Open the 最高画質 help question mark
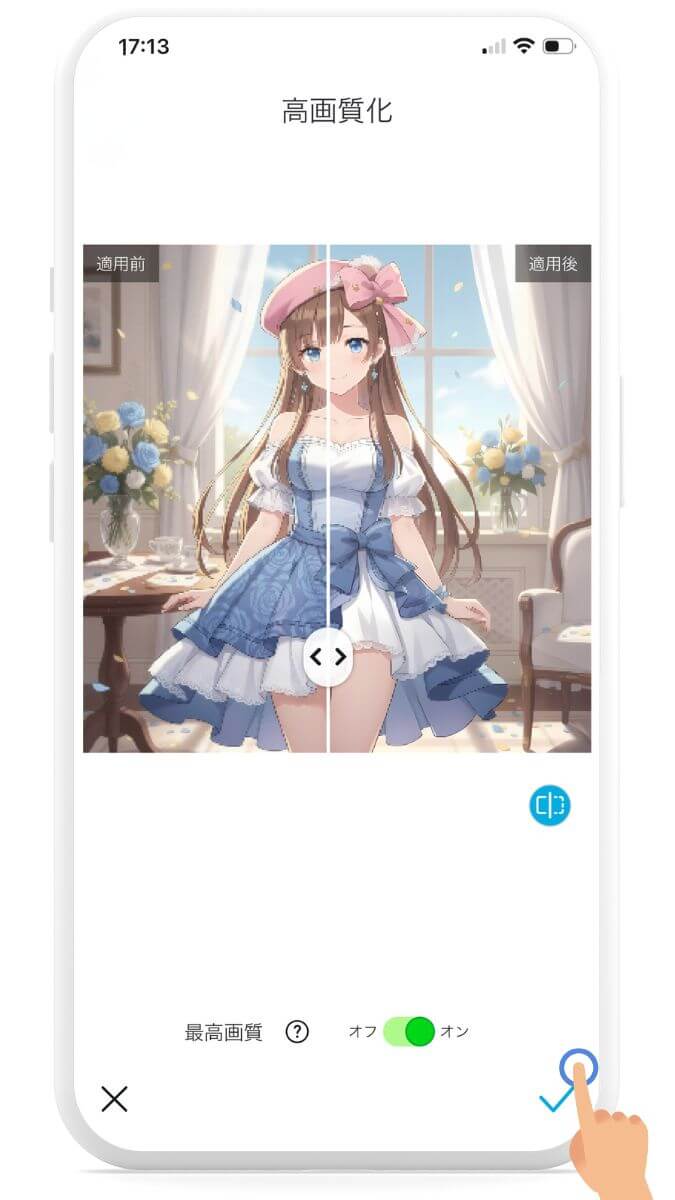 click(297, 1033)
